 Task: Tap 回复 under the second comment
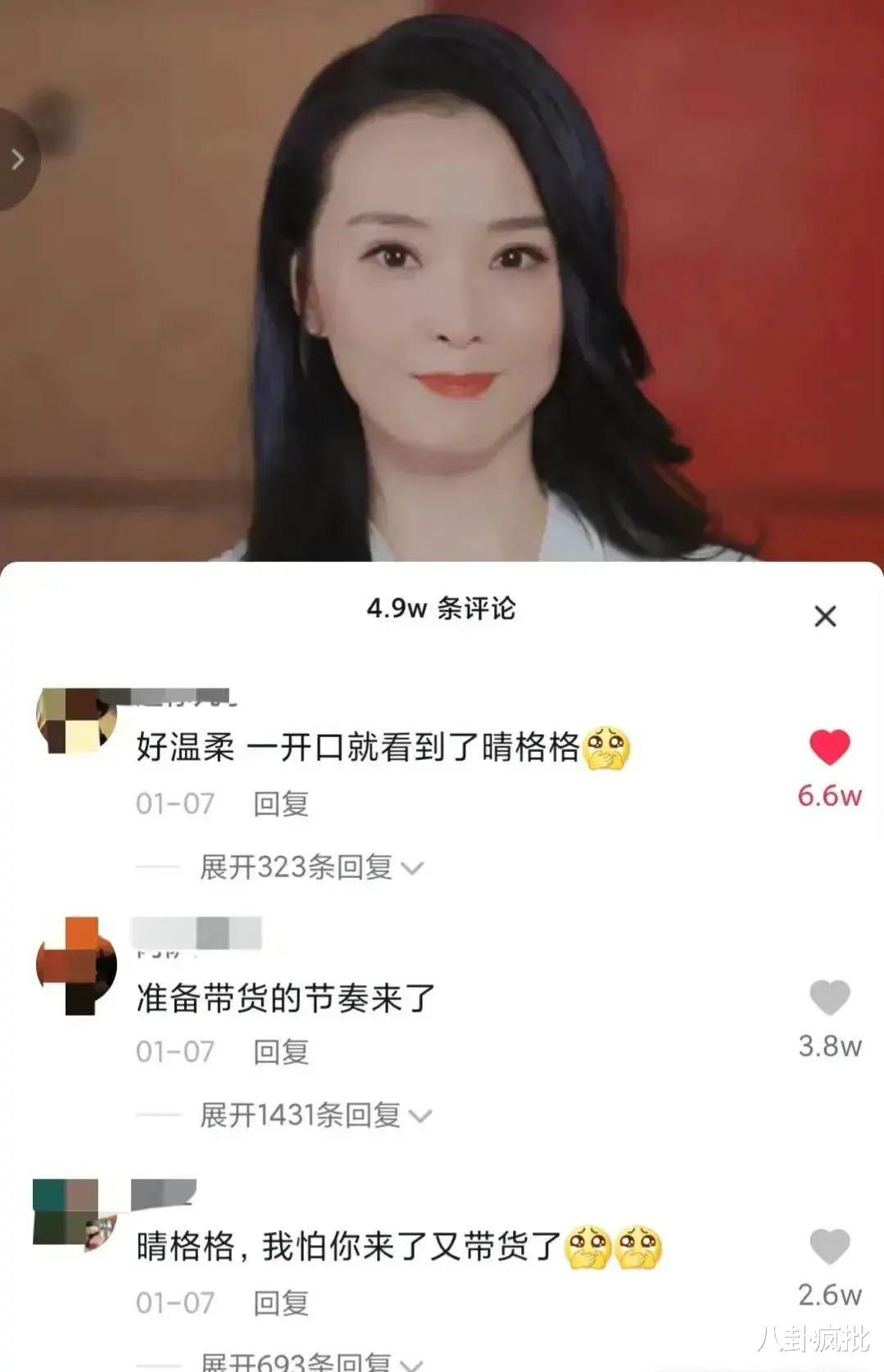[x=281, y=1052]
